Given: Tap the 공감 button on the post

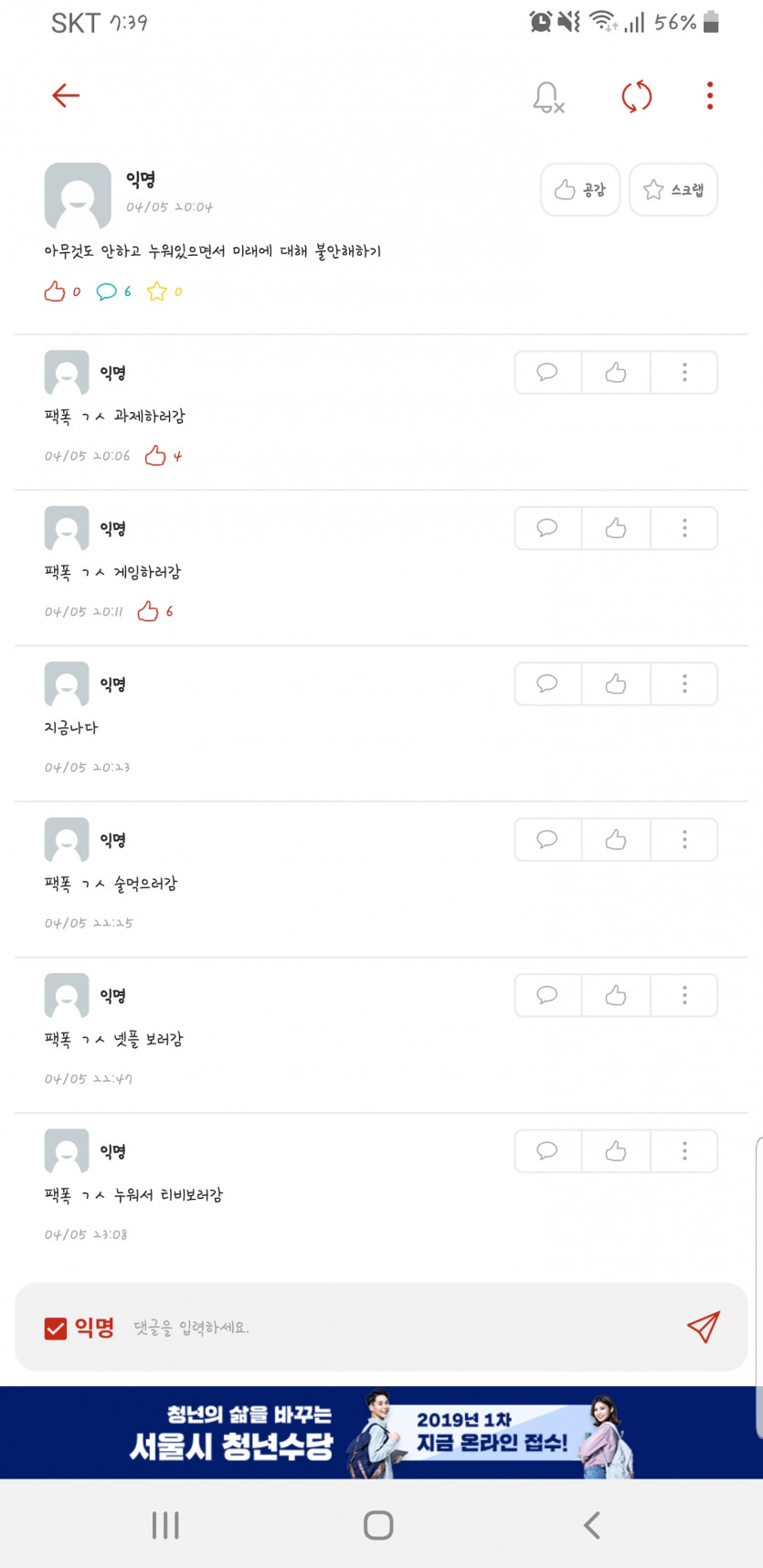Looking at the screenshot, I should click(580, 190).
